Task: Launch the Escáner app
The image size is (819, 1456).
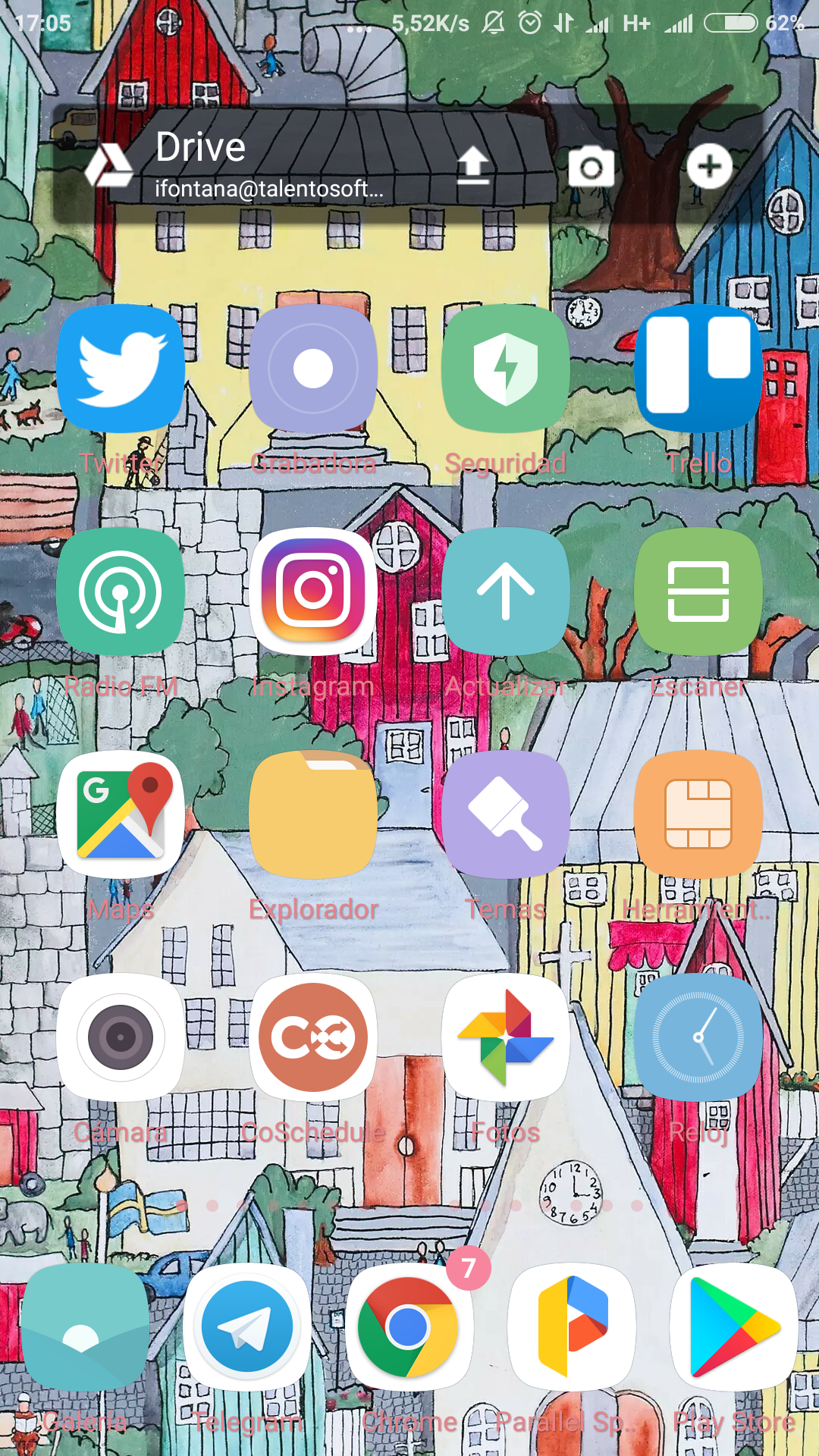Action: pyautogui.click(x=698, y=592)
